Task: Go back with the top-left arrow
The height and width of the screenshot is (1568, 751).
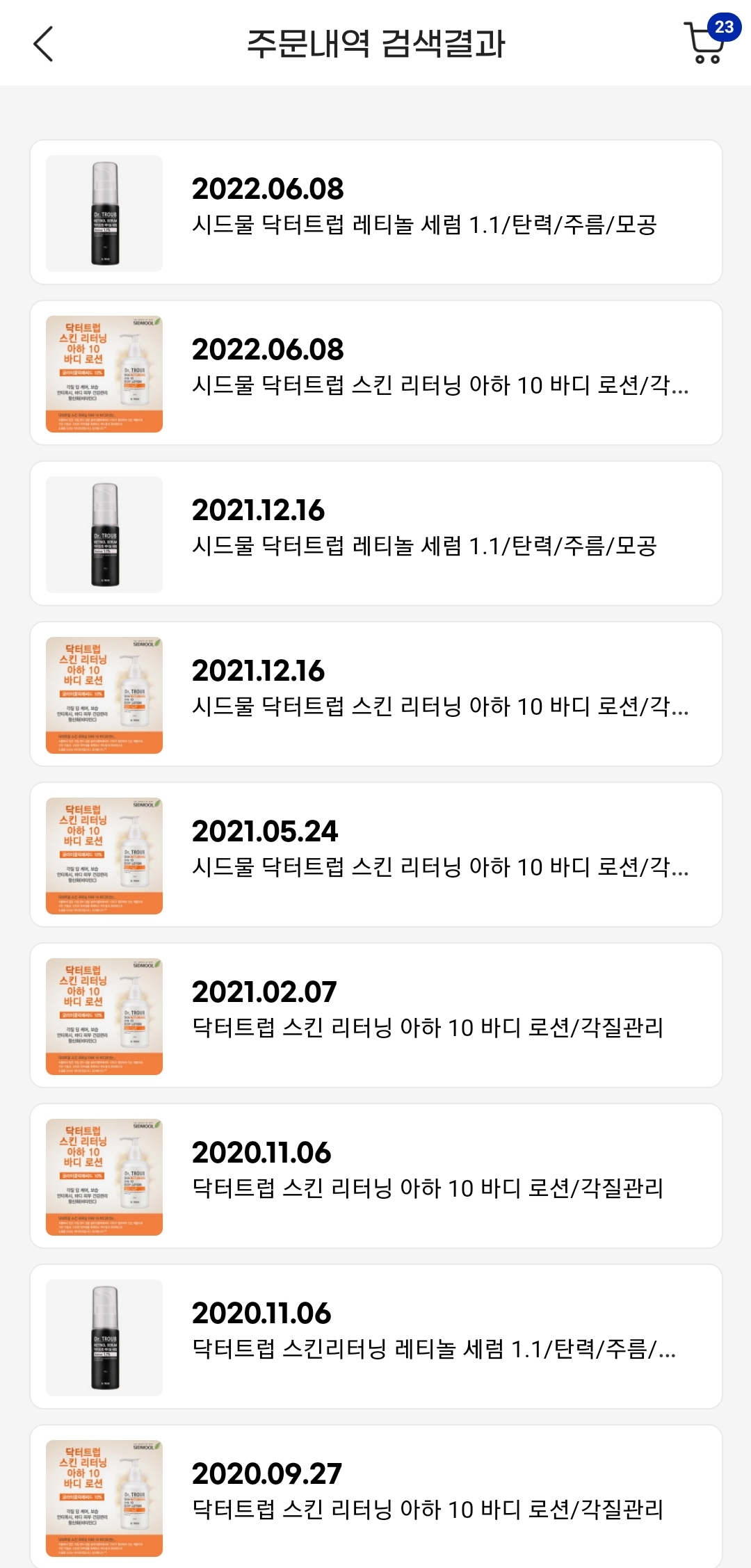Action: point(43,44)
